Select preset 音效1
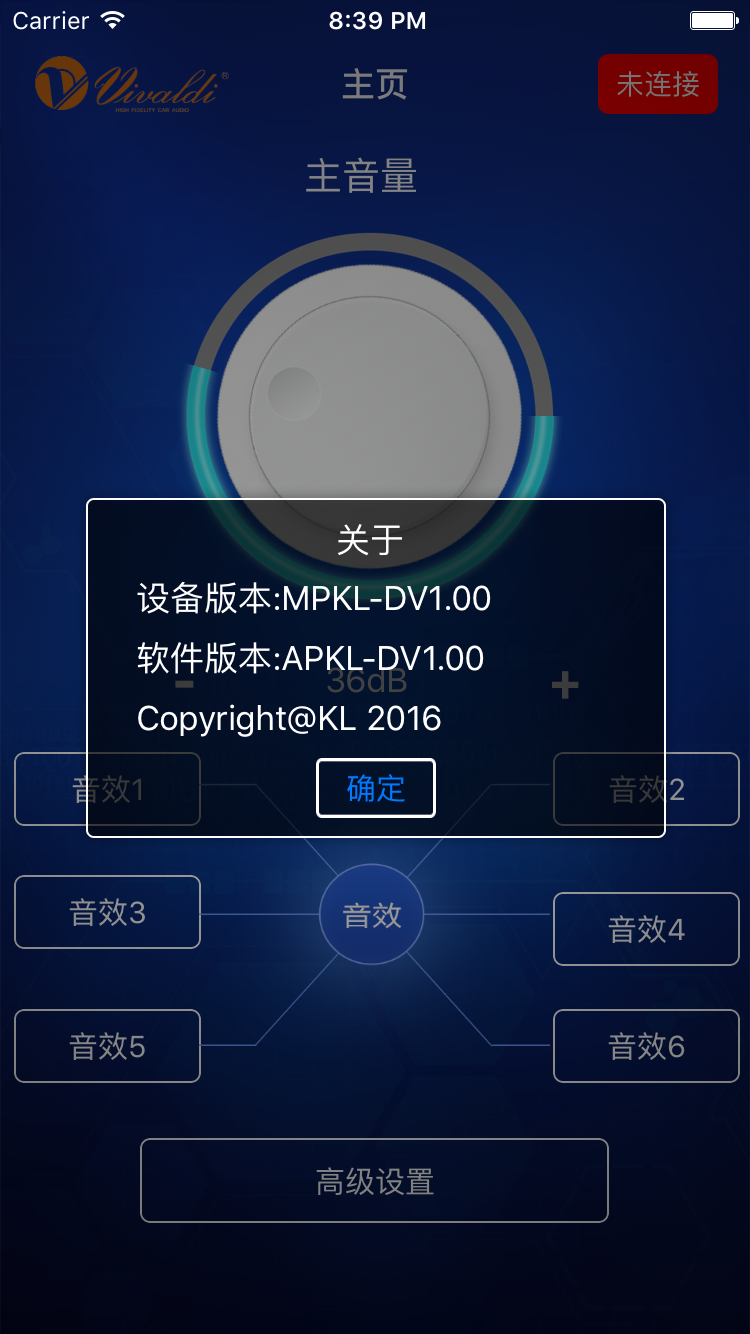 (107, 789)
